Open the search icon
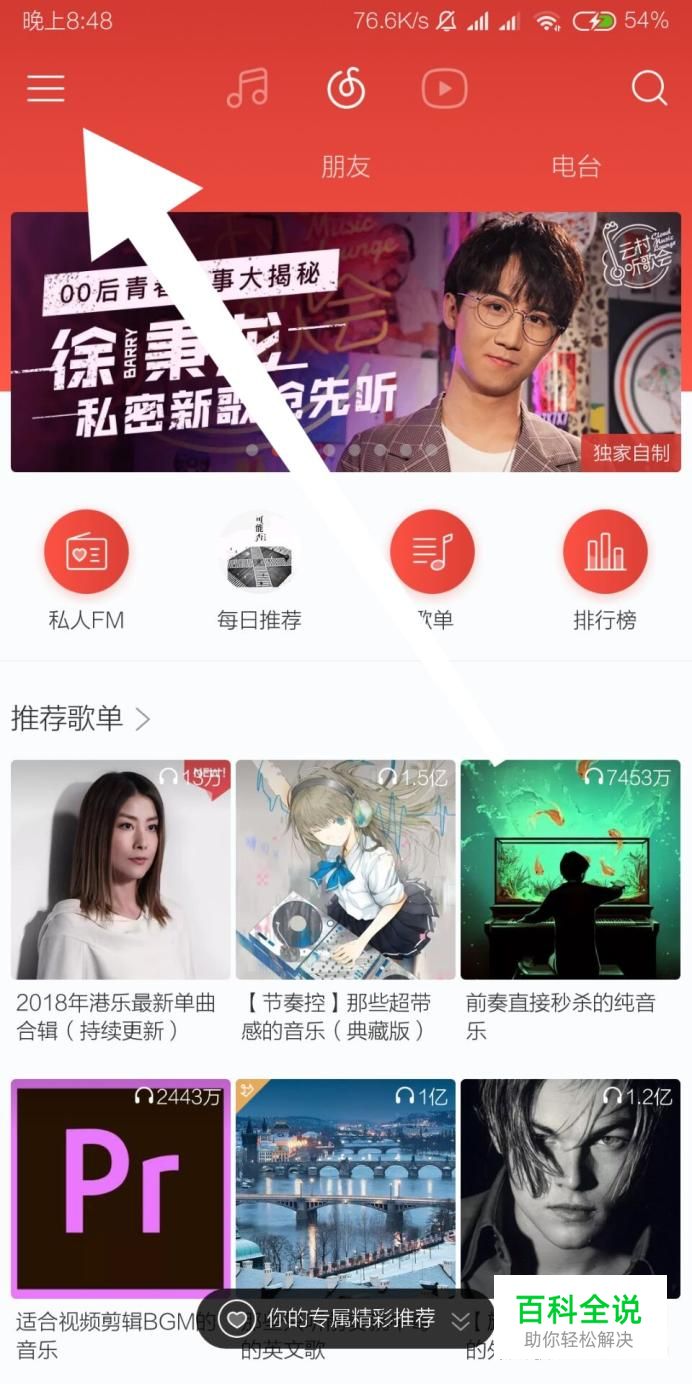This screenshot has height=1384, width=692. [x=649, y=89]
